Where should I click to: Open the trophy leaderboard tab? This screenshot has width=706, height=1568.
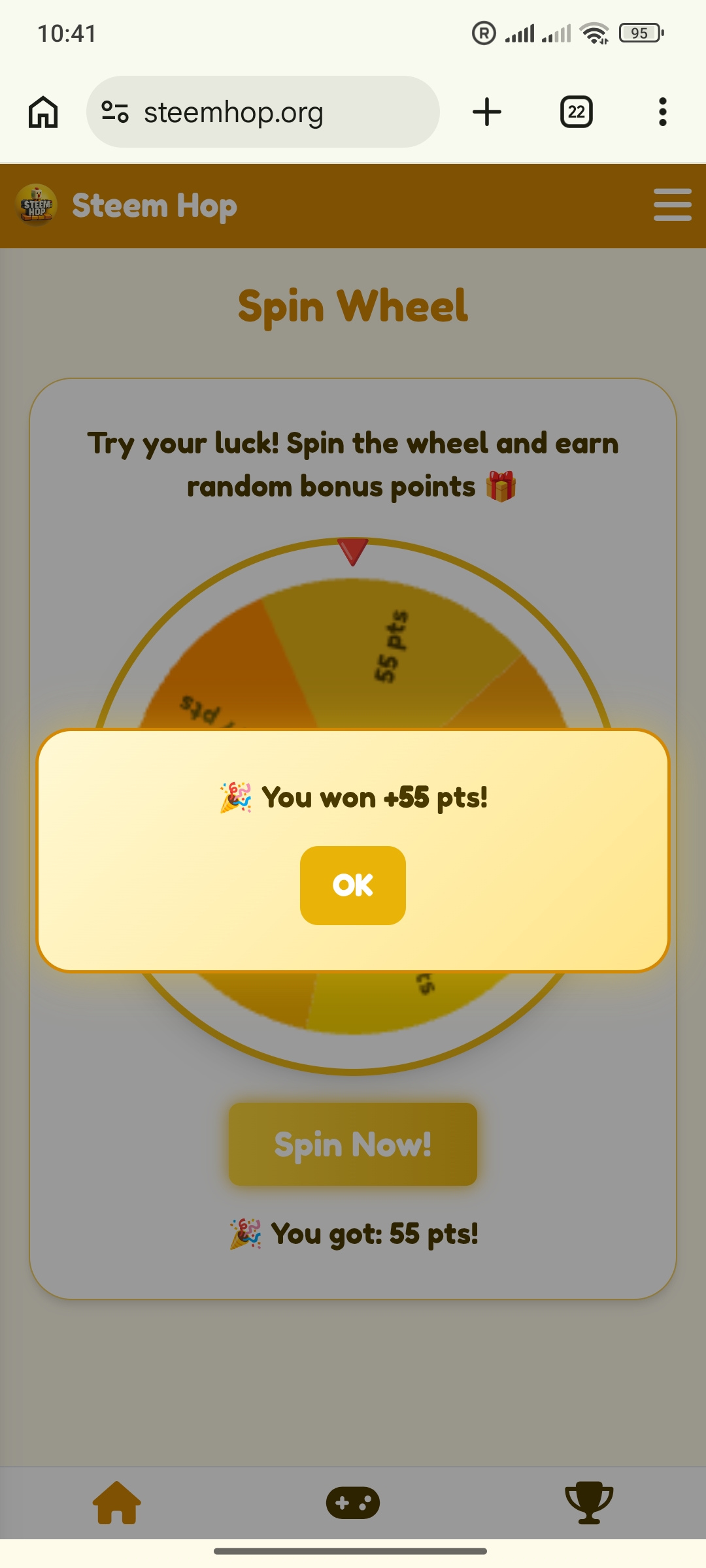[x=589, y=1503]
